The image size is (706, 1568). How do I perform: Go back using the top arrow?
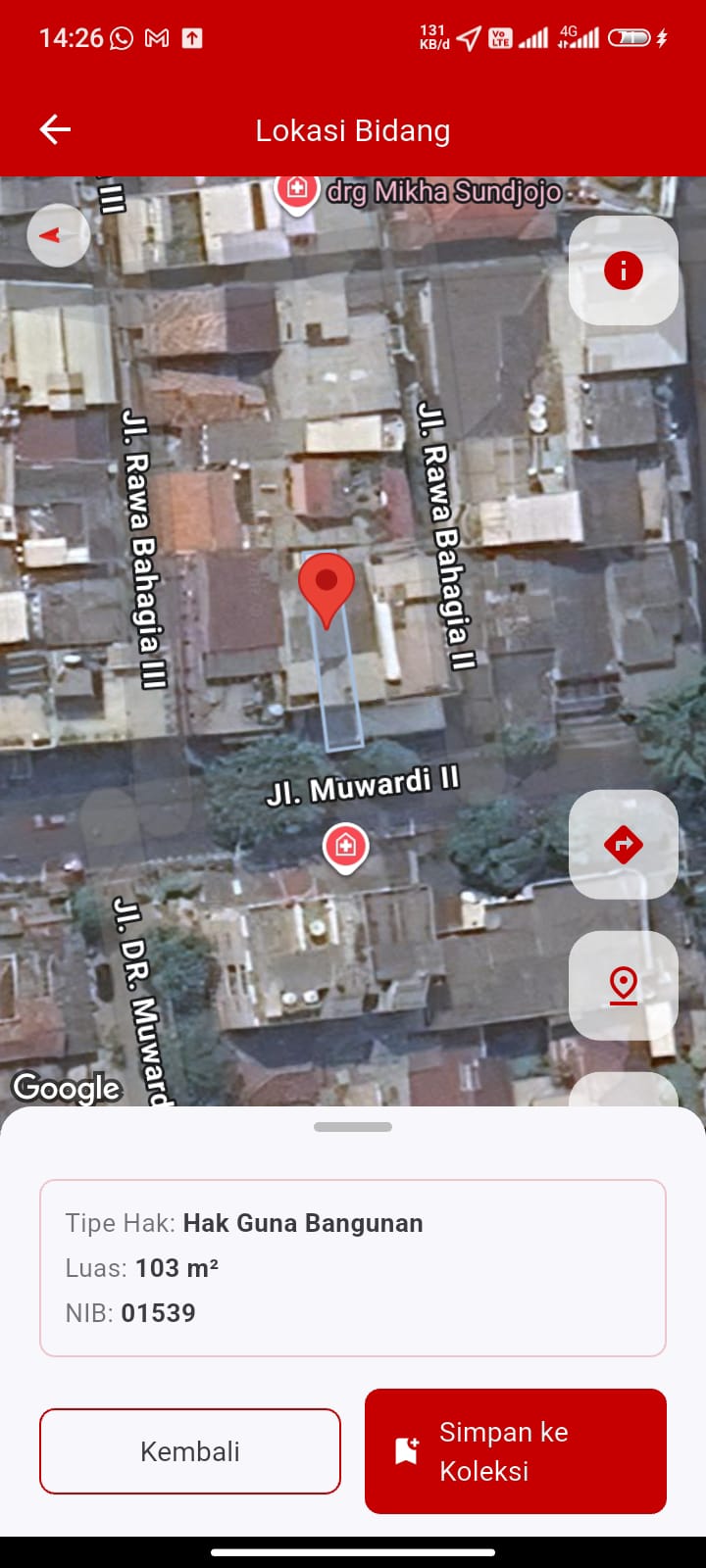pos(55,129)
